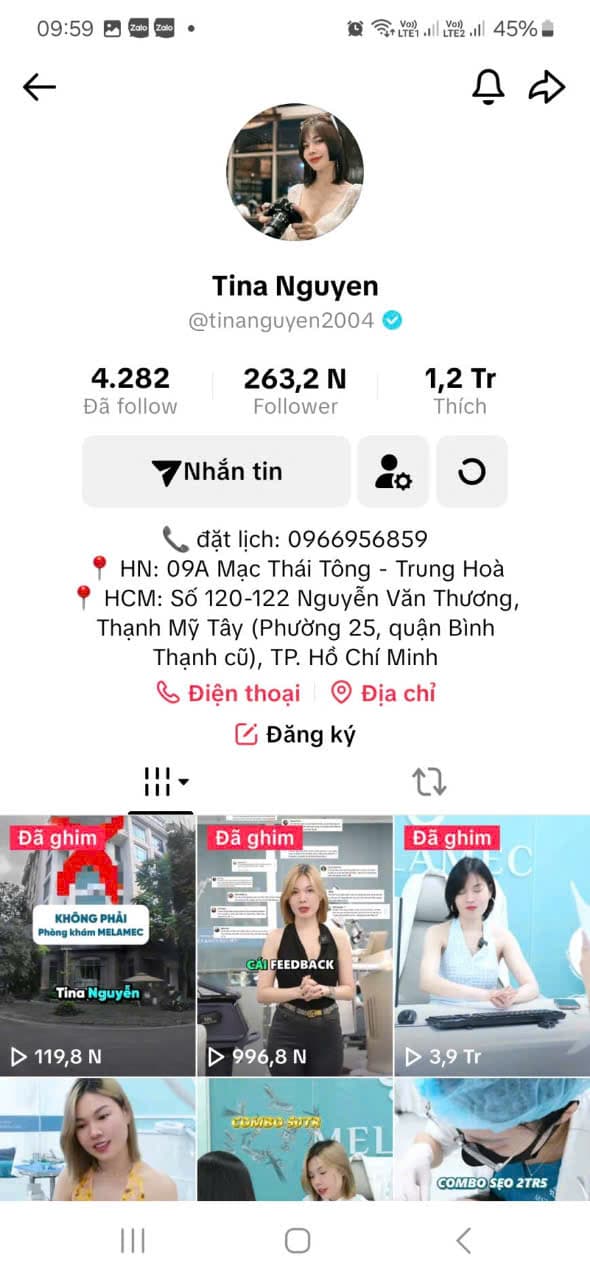This screenshot has width=590, height=1280.
Task: Open the system recent apps button
Action: (x=132, y=1241)
